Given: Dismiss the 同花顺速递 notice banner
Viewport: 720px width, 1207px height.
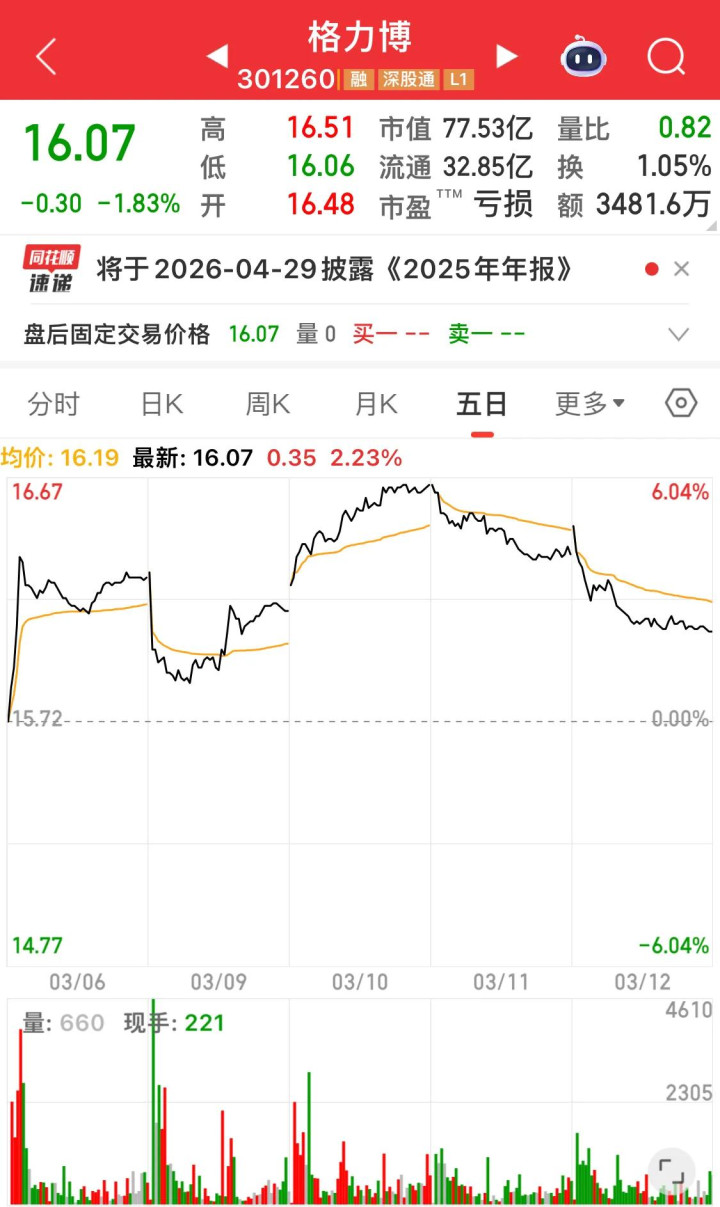Looking at the screenshot, I should point(682,269).
